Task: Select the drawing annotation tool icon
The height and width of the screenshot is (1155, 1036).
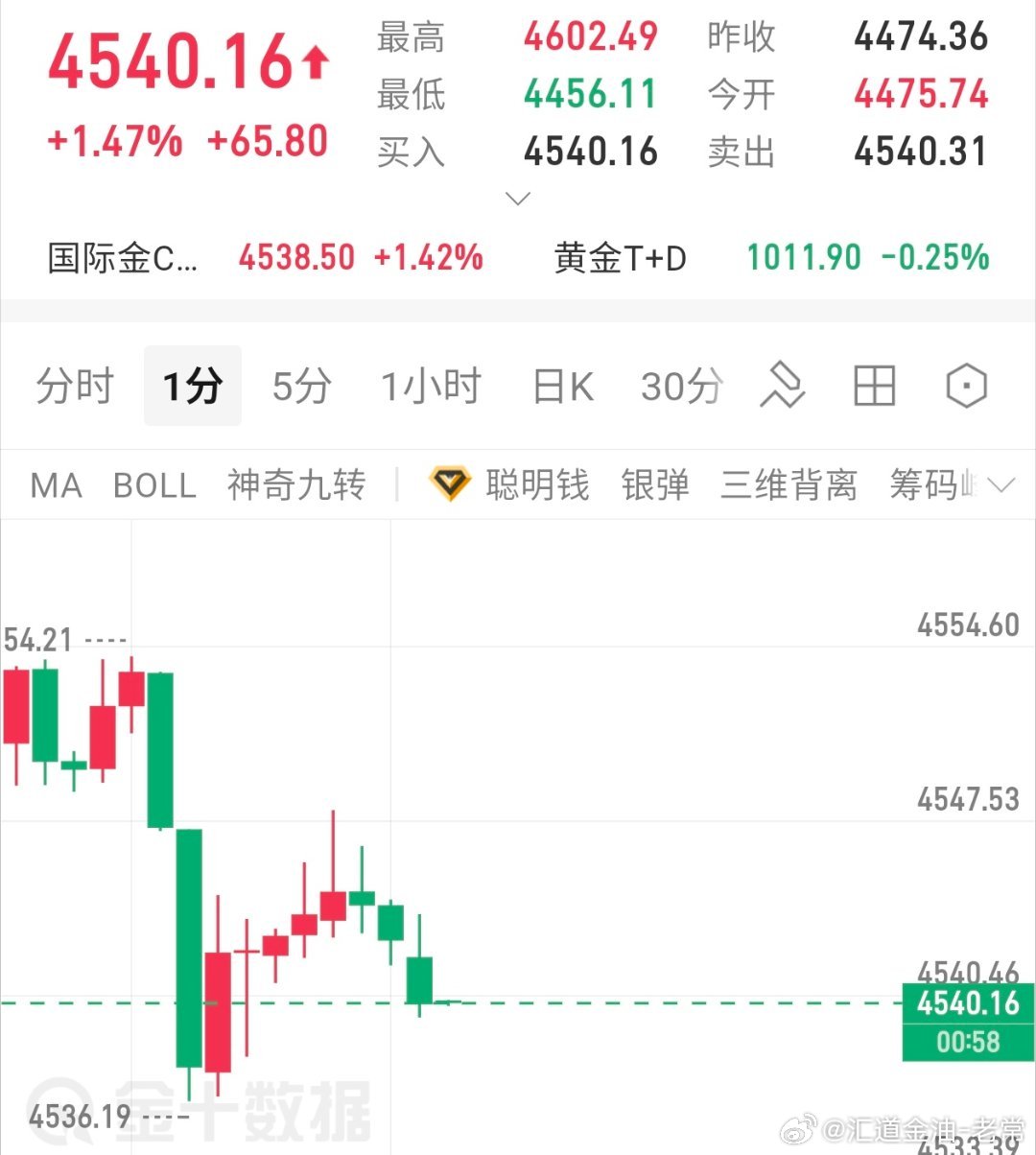Action: [782, 386]
